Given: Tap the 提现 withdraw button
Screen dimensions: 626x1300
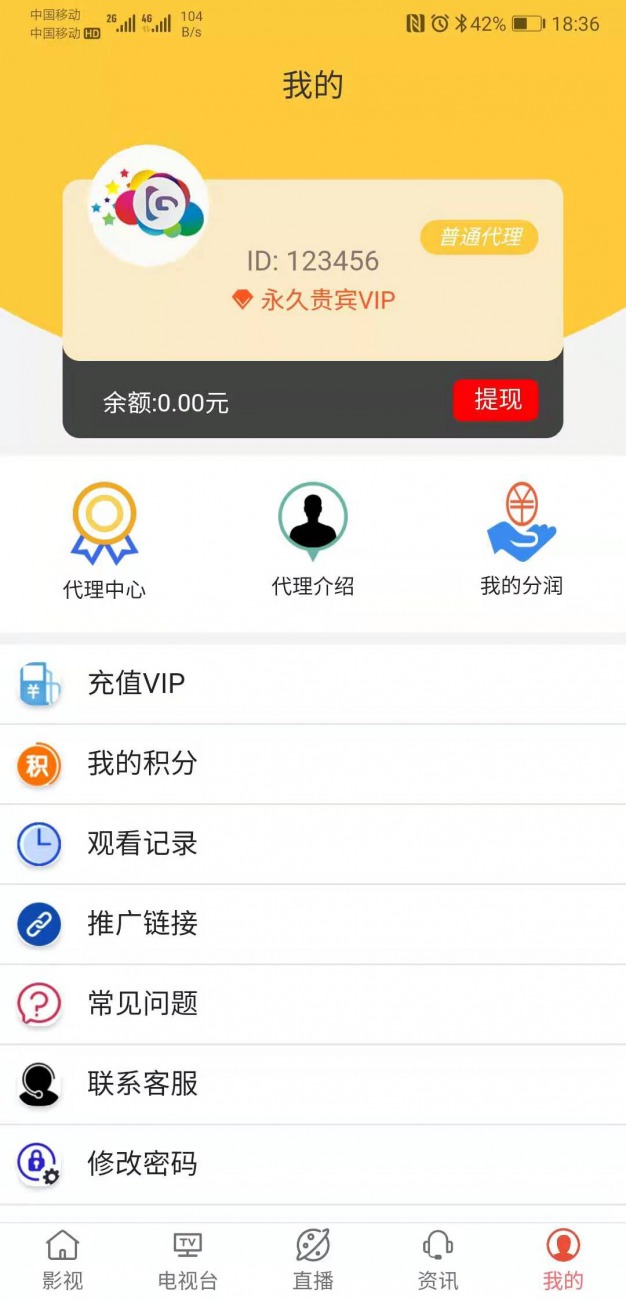Looking at the screenshot, I should [495, 400].
